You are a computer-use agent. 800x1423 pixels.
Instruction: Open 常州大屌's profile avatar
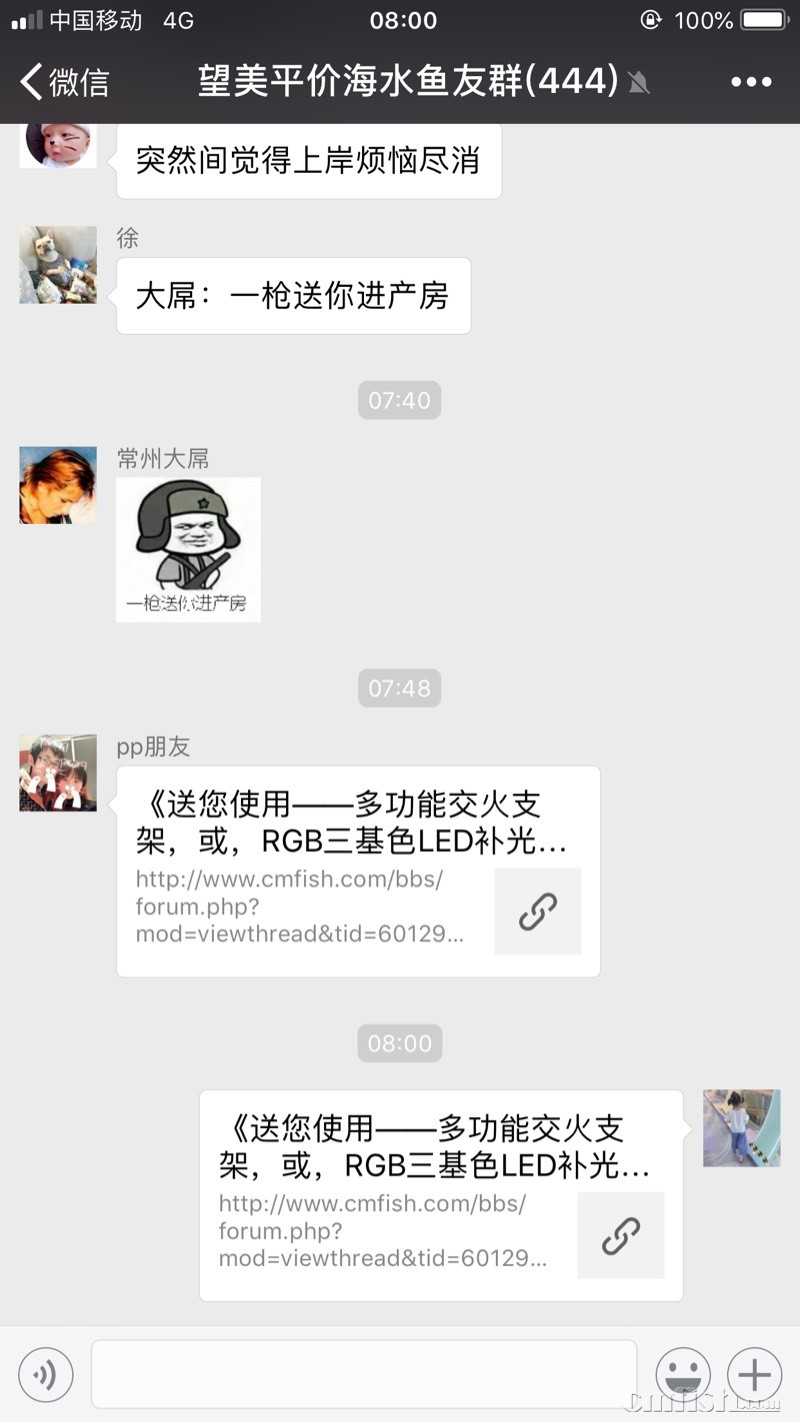click(x=58, y=485)
